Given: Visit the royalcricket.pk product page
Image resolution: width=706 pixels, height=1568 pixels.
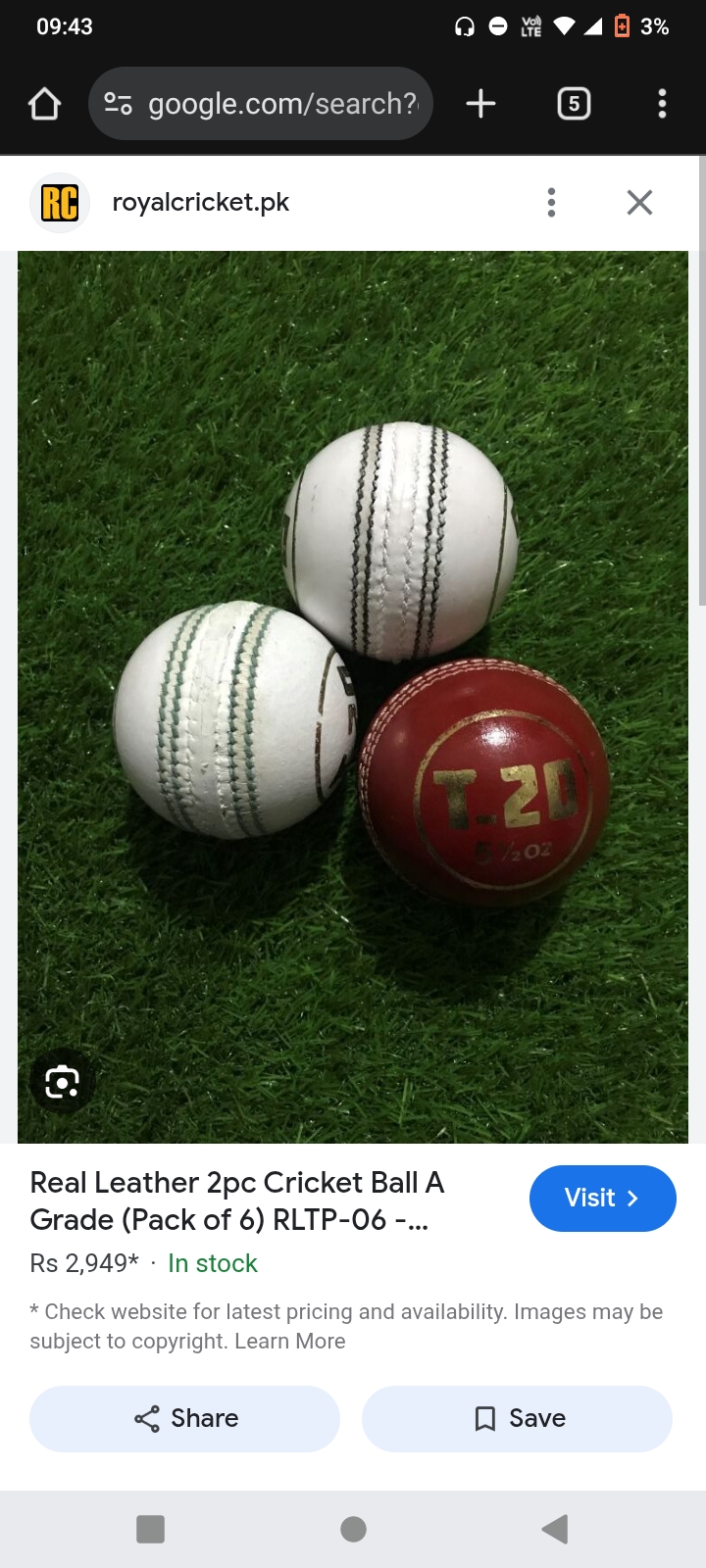Looking at the screenshot, I should (602, 1199).
